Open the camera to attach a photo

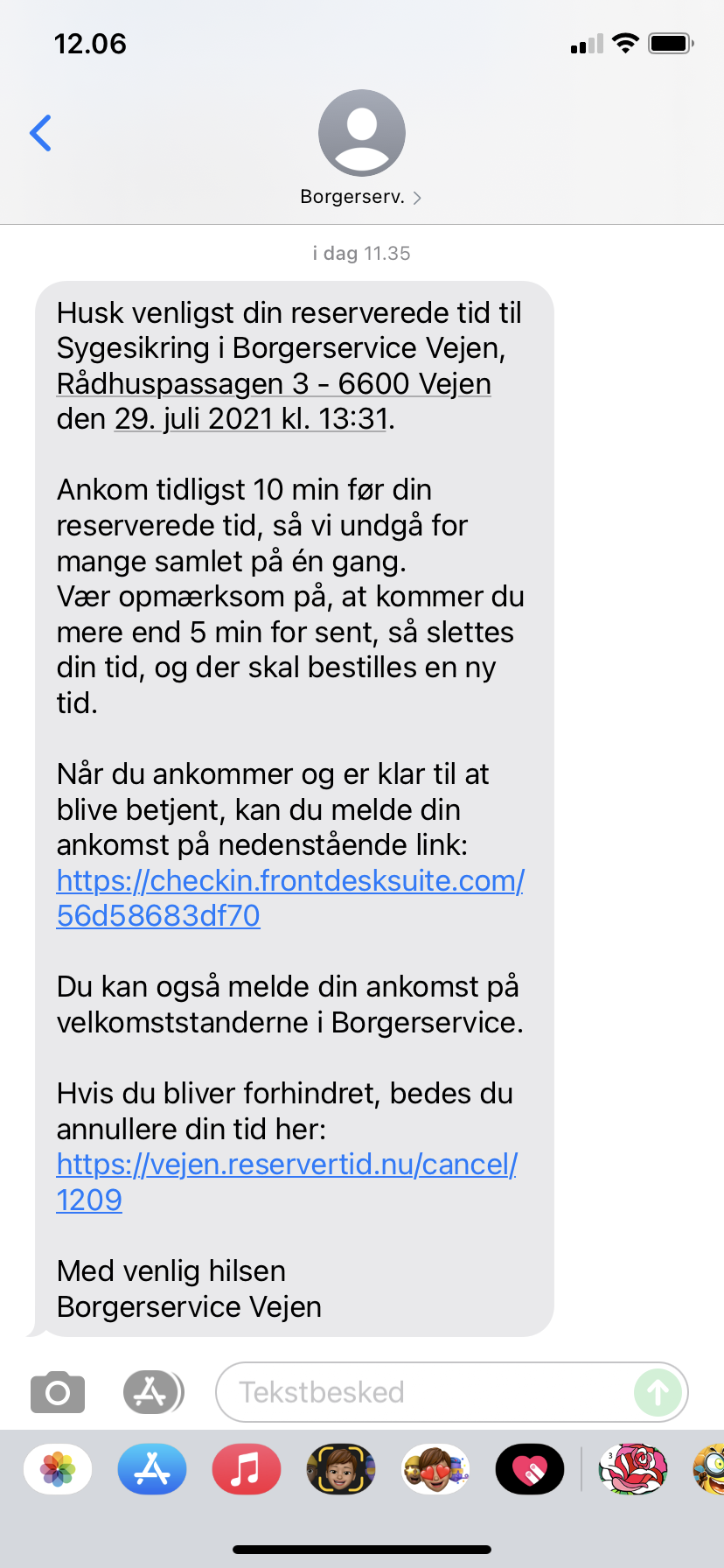(58, 1392)
